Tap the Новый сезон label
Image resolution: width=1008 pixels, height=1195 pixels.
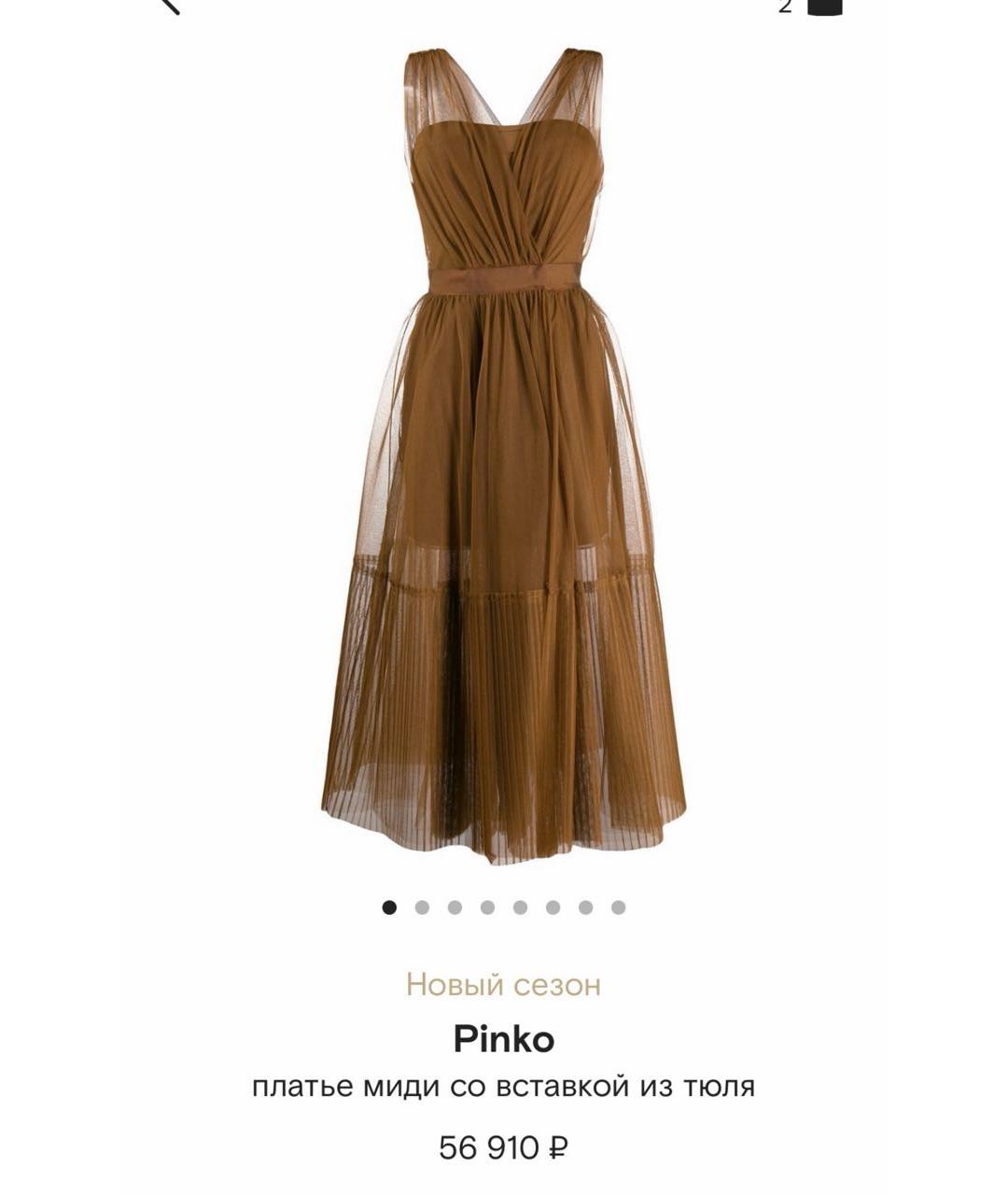(x=504, y=983)
